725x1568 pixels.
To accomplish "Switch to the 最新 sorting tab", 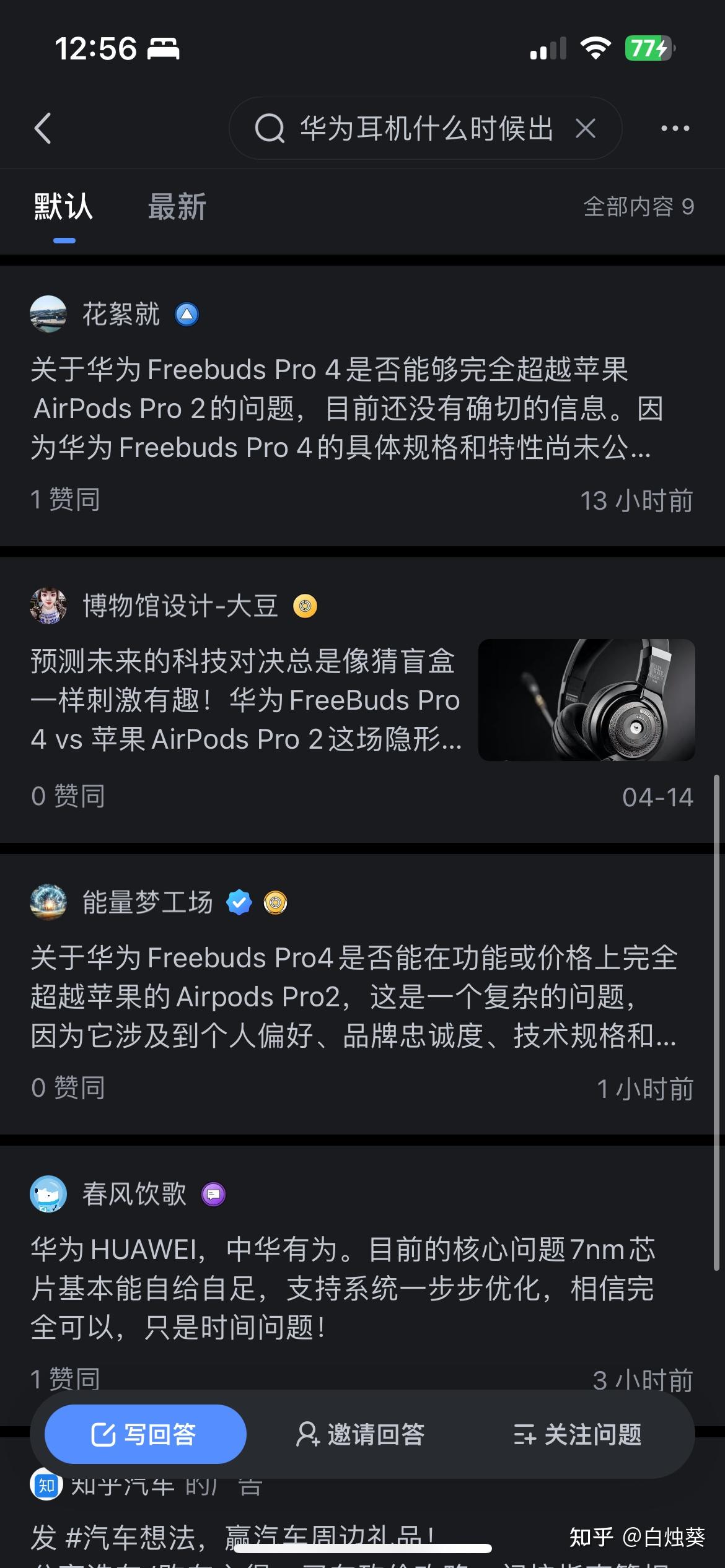I will coord(177,207).
